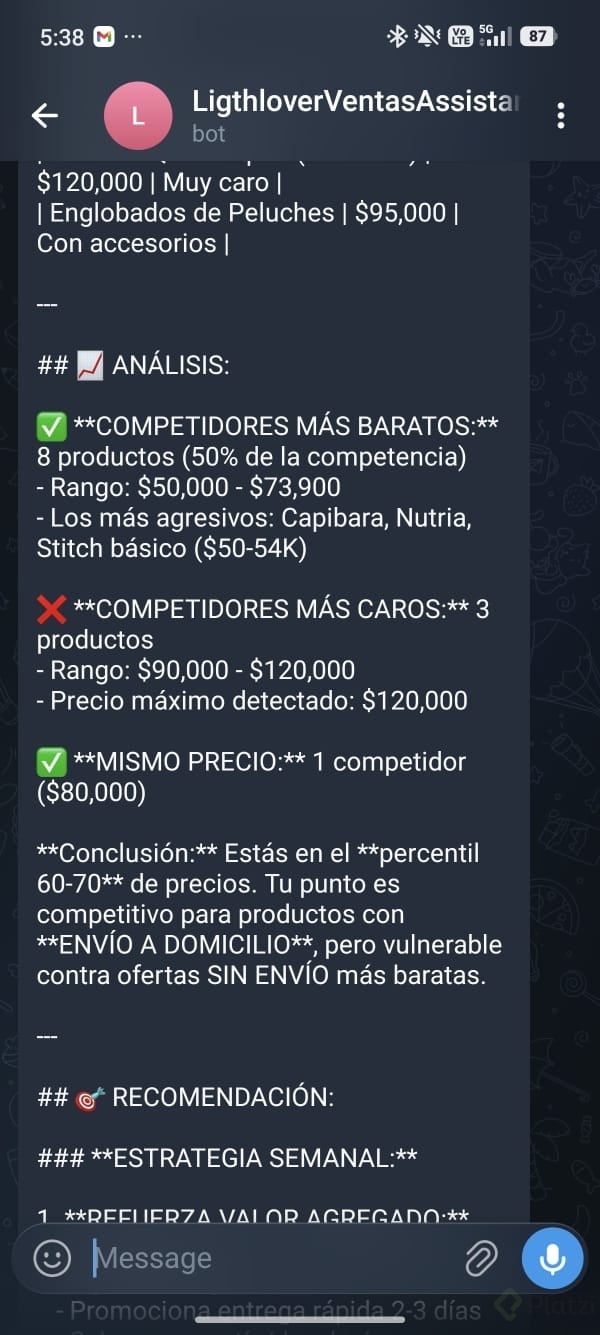
Task: Go back to the chat list
Action: pos(45,116)
